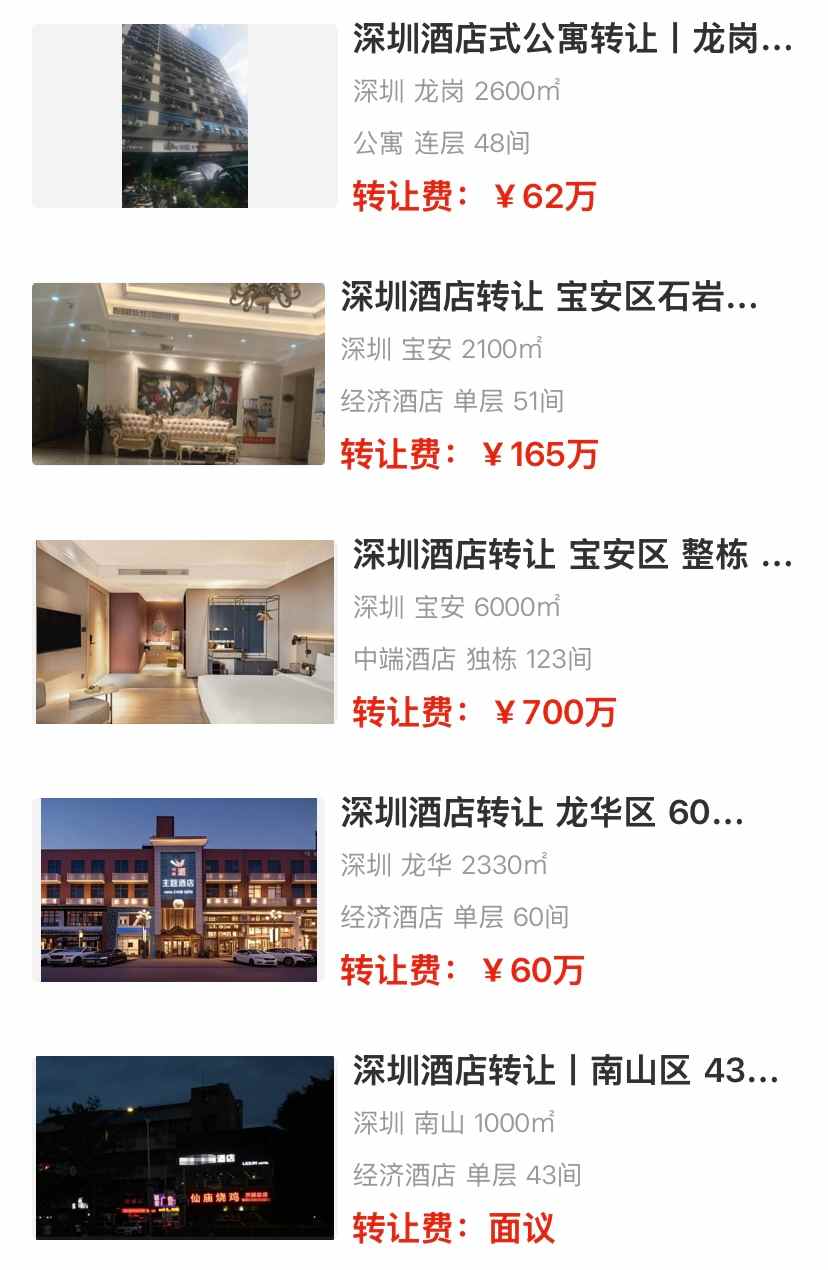Open the 宝安区石岩 hotel listing priced ¥165万
Screen dimensions: 828x1270
pos(549,298)
